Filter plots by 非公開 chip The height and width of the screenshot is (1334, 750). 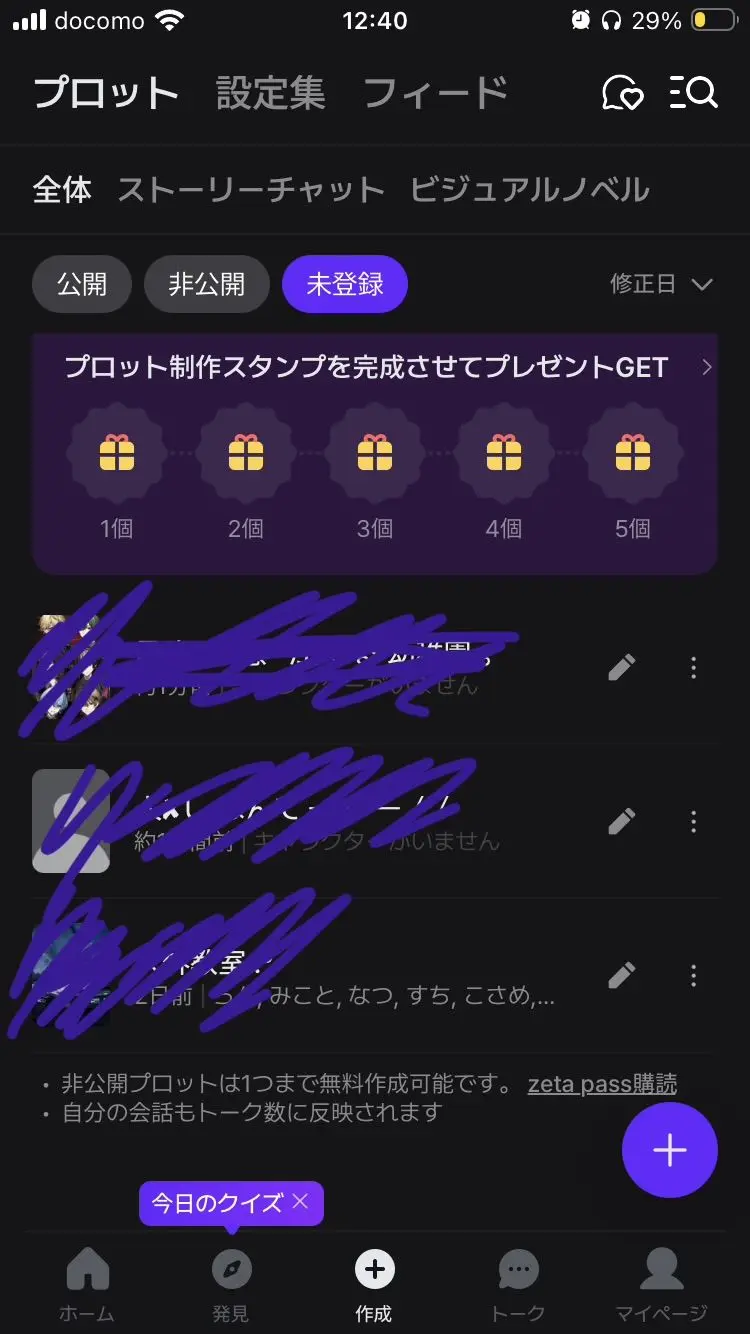pos(207,284)
